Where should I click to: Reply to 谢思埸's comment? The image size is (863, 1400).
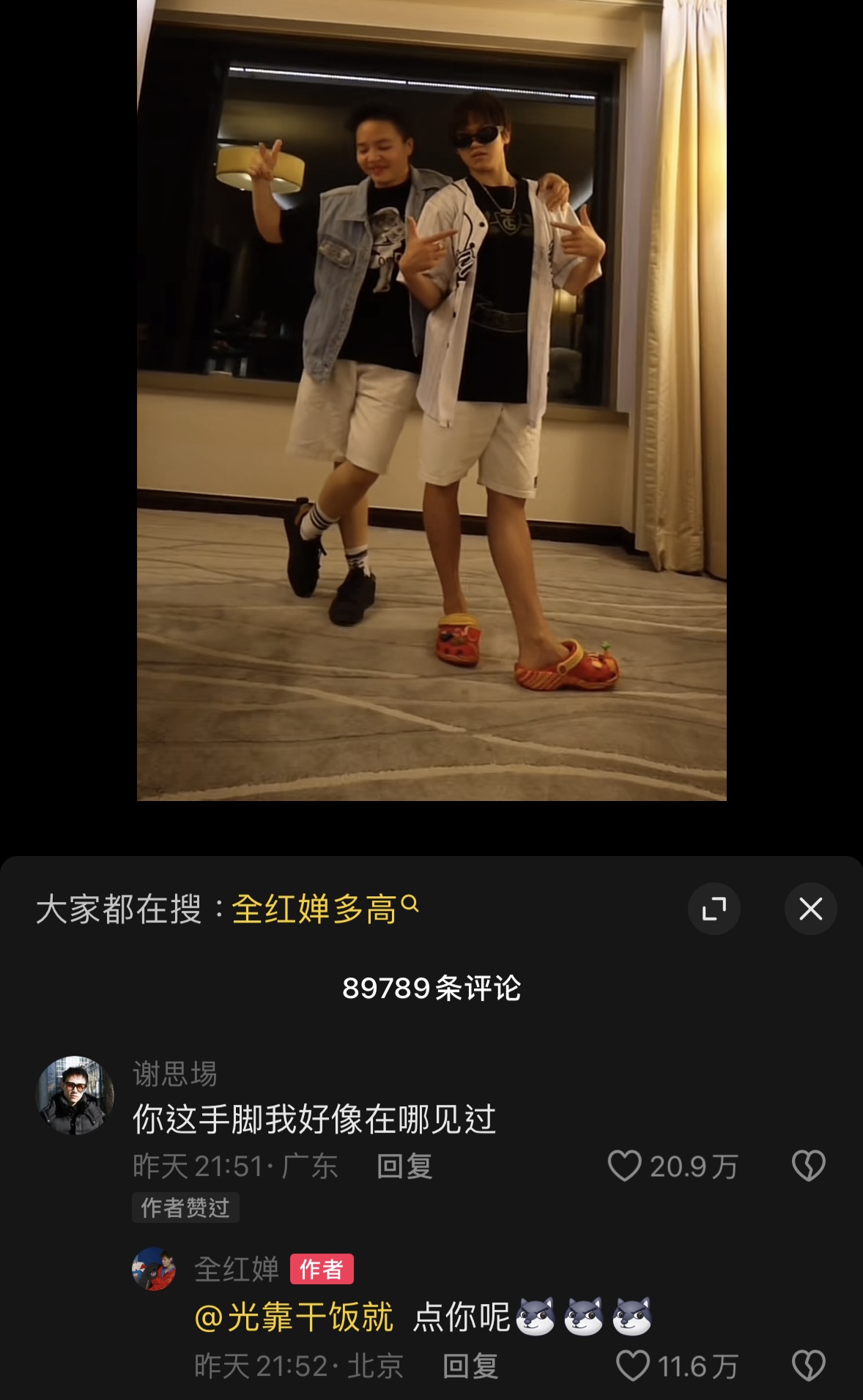pos(404,1166)
